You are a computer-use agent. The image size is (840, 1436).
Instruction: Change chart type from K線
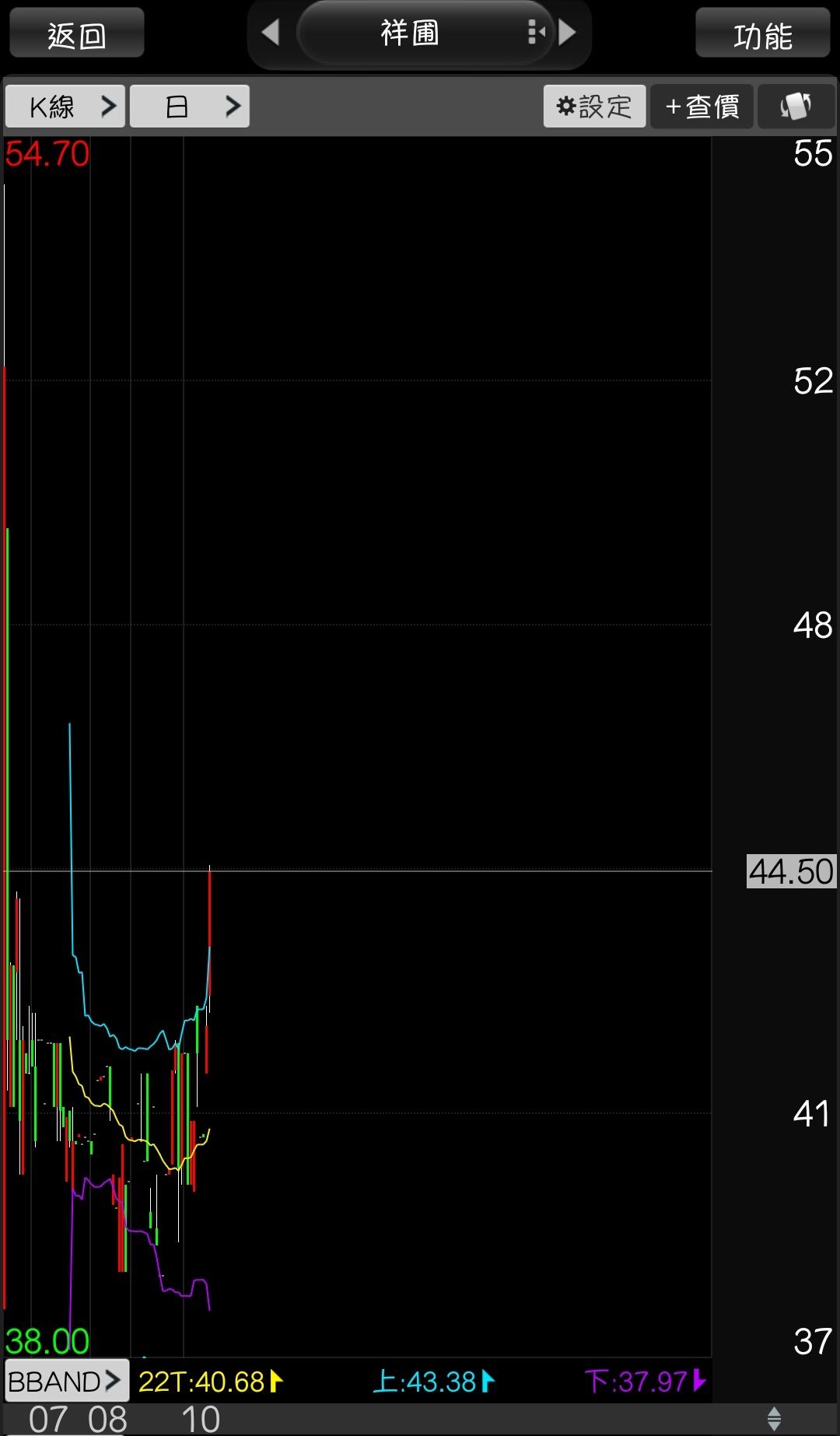click(65, 106)
